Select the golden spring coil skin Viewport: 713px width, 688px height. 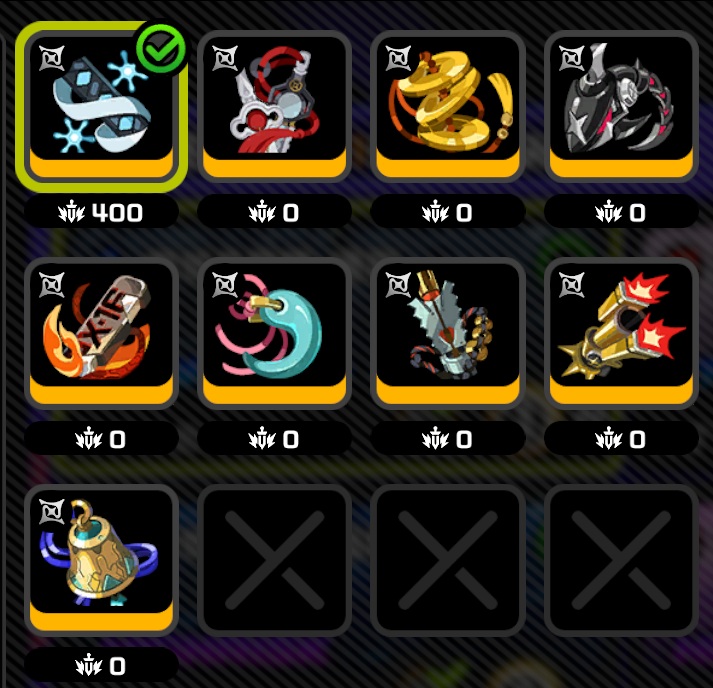click(x=448, y=107)
